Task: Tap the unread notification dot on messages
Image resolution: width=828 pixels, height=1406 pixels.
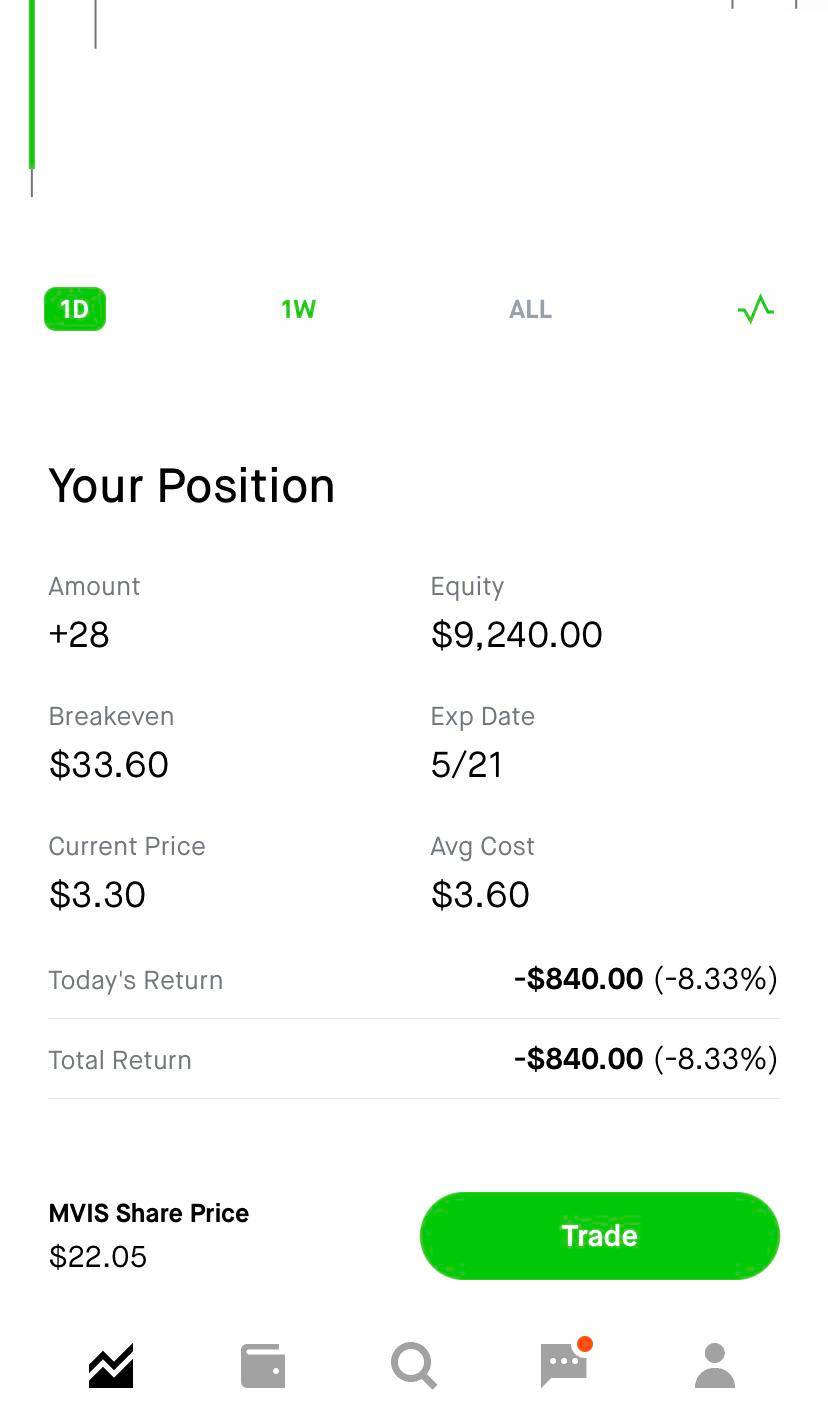Action: (x=585, y=1344)
